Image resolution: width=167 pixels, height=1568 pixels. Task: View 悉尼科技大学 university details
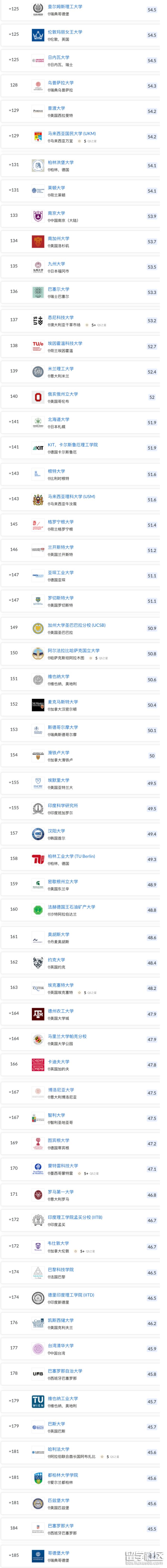point(60,317)
